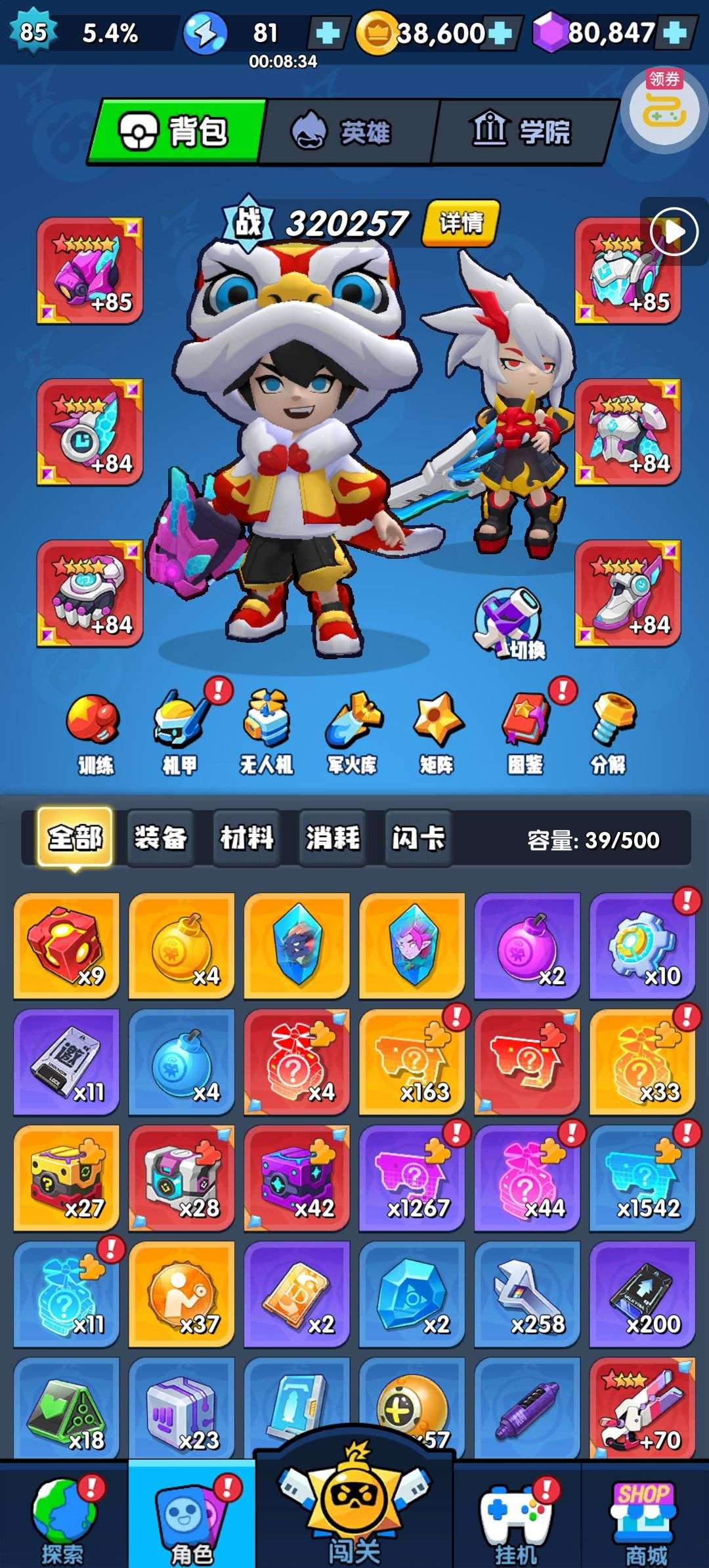Open the 矩阵 star menu

tap(437, 734)
